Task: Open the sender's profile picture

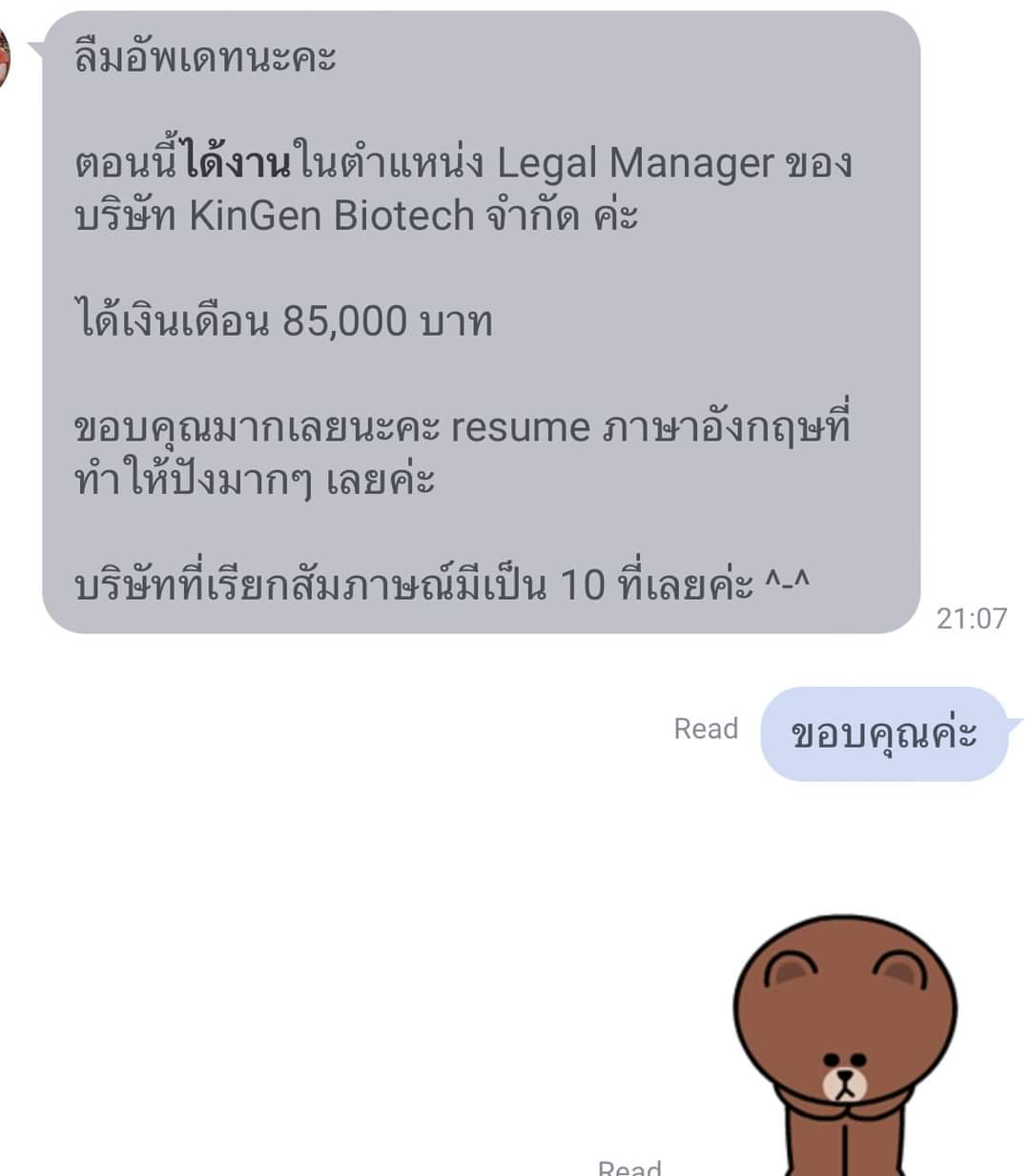Action: point(4,57)
